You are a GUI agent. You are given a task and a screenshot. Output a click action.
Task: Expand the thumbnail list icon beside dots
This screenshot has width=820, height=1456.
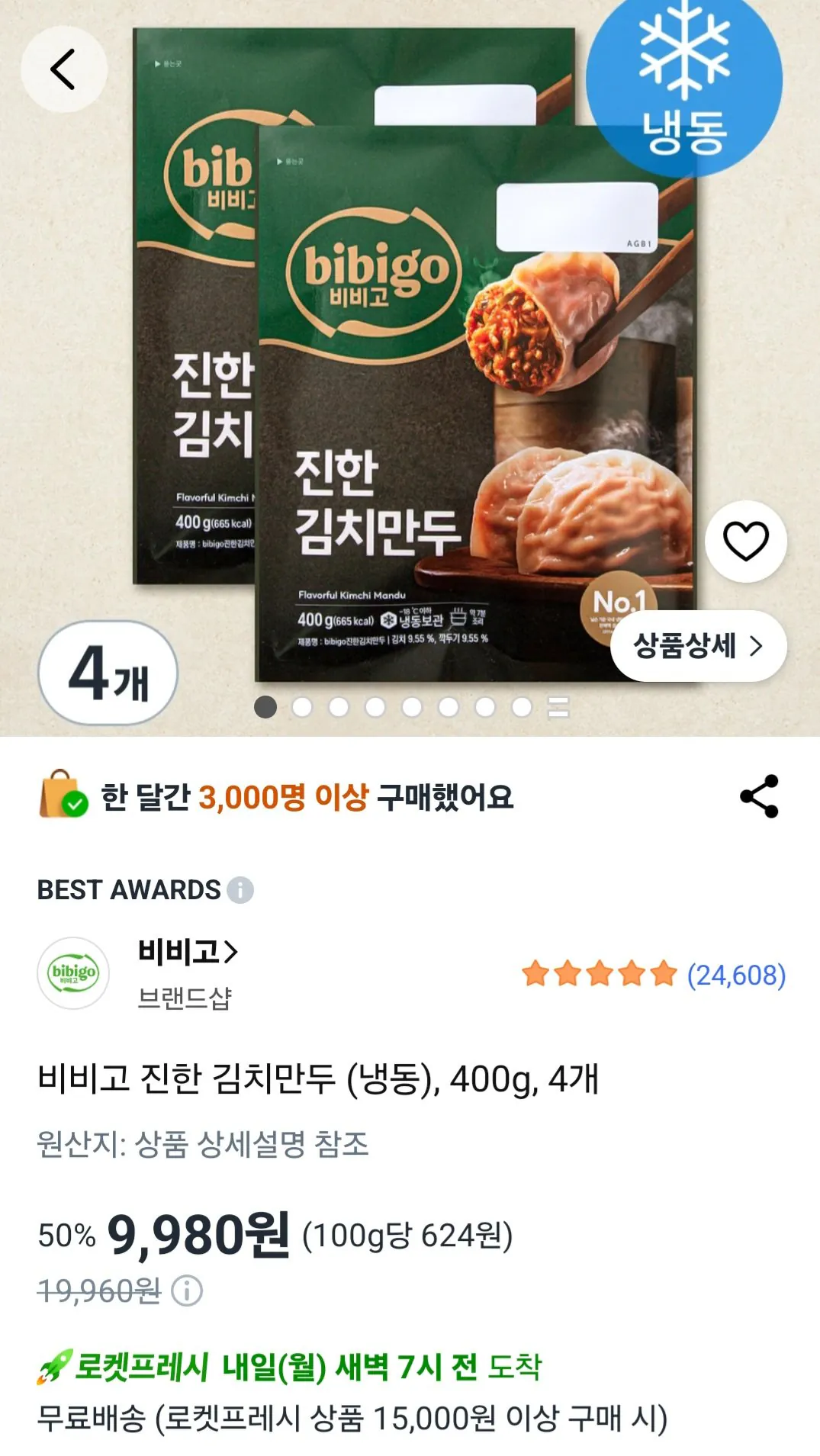[559, 709]
